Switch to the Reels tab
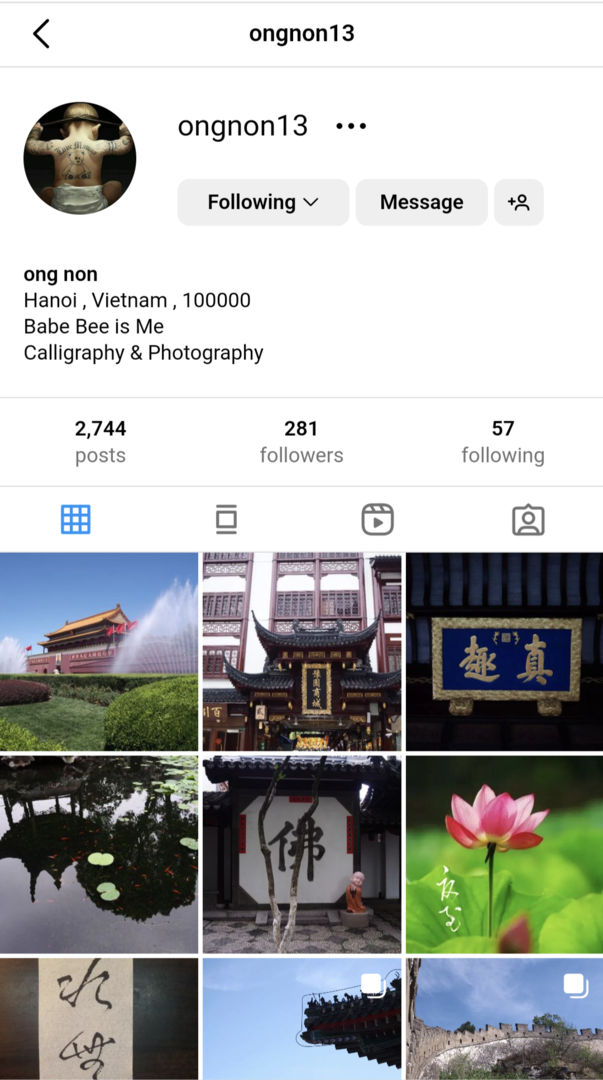This screenshot has height=1080, width=603. pos(377,519)
